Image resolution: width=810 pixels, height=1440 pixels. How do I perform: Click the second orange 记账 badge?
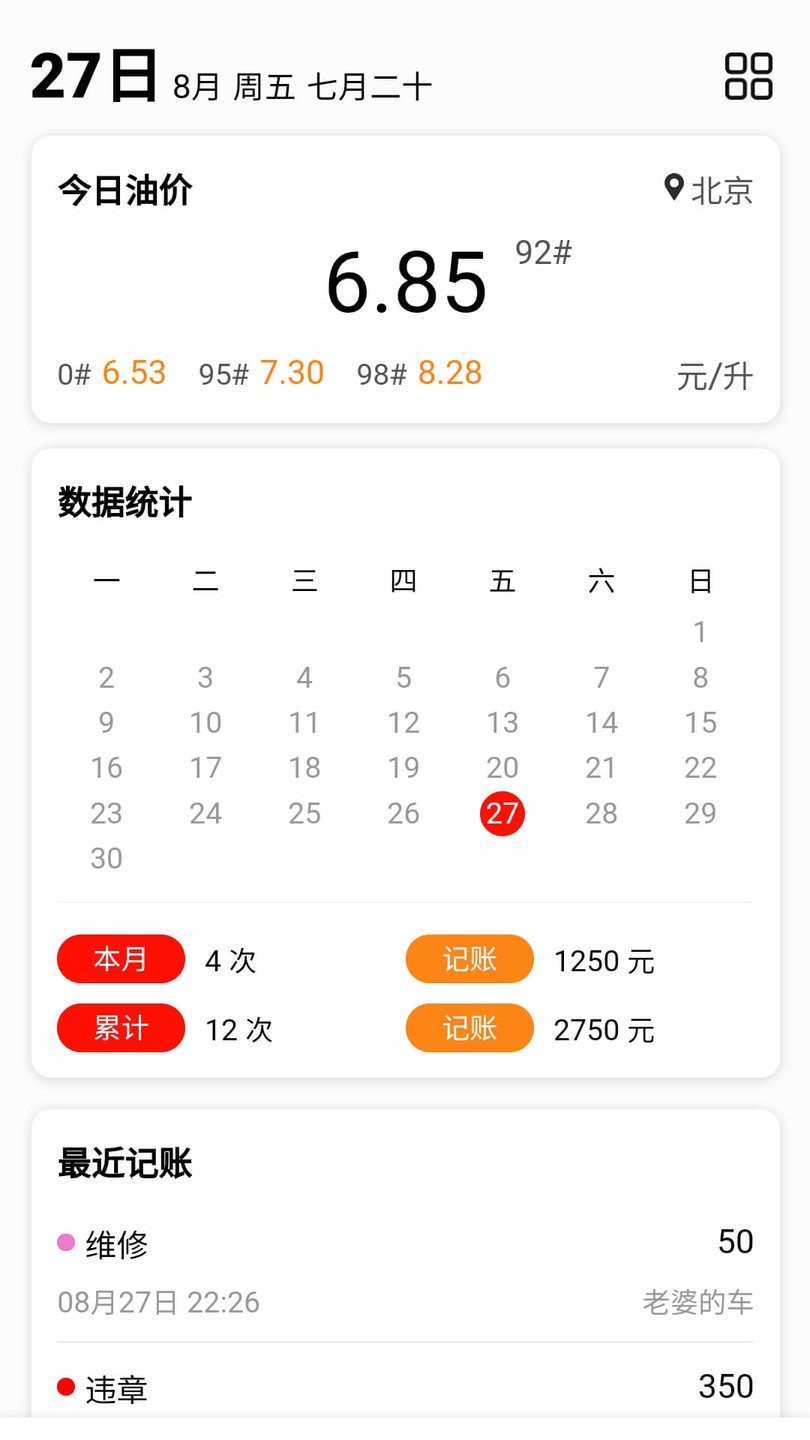coord(469,1028)
